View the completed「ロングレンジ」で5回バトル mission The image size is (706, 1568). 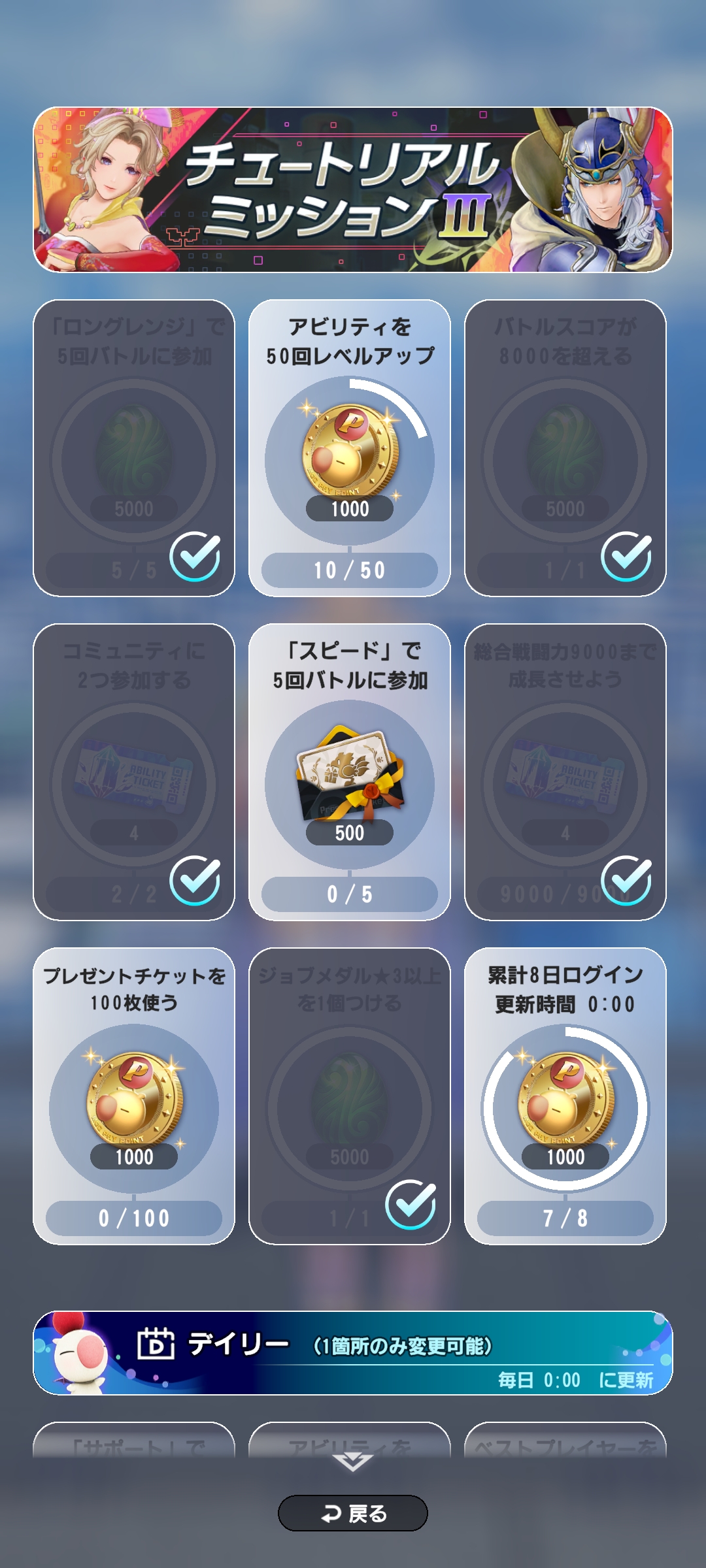[134, 448]
